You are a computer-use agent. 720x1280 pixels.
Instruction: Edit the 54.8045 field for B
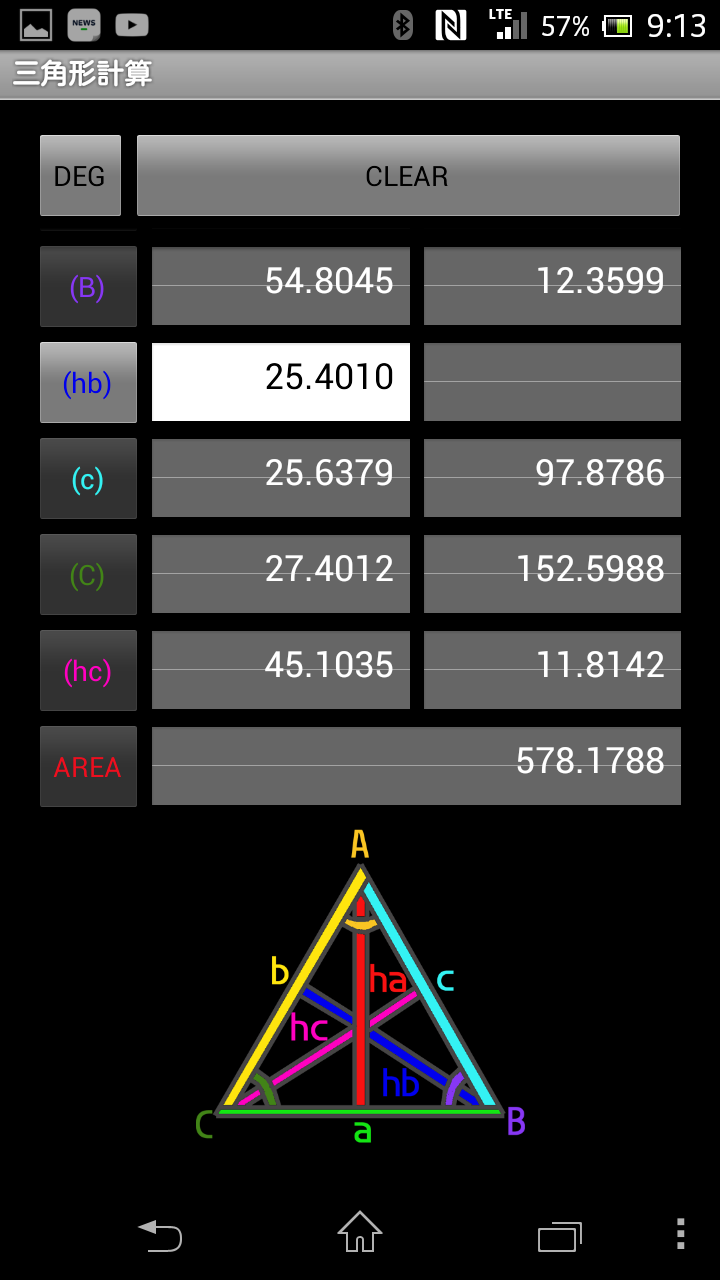tap(280, 286)
